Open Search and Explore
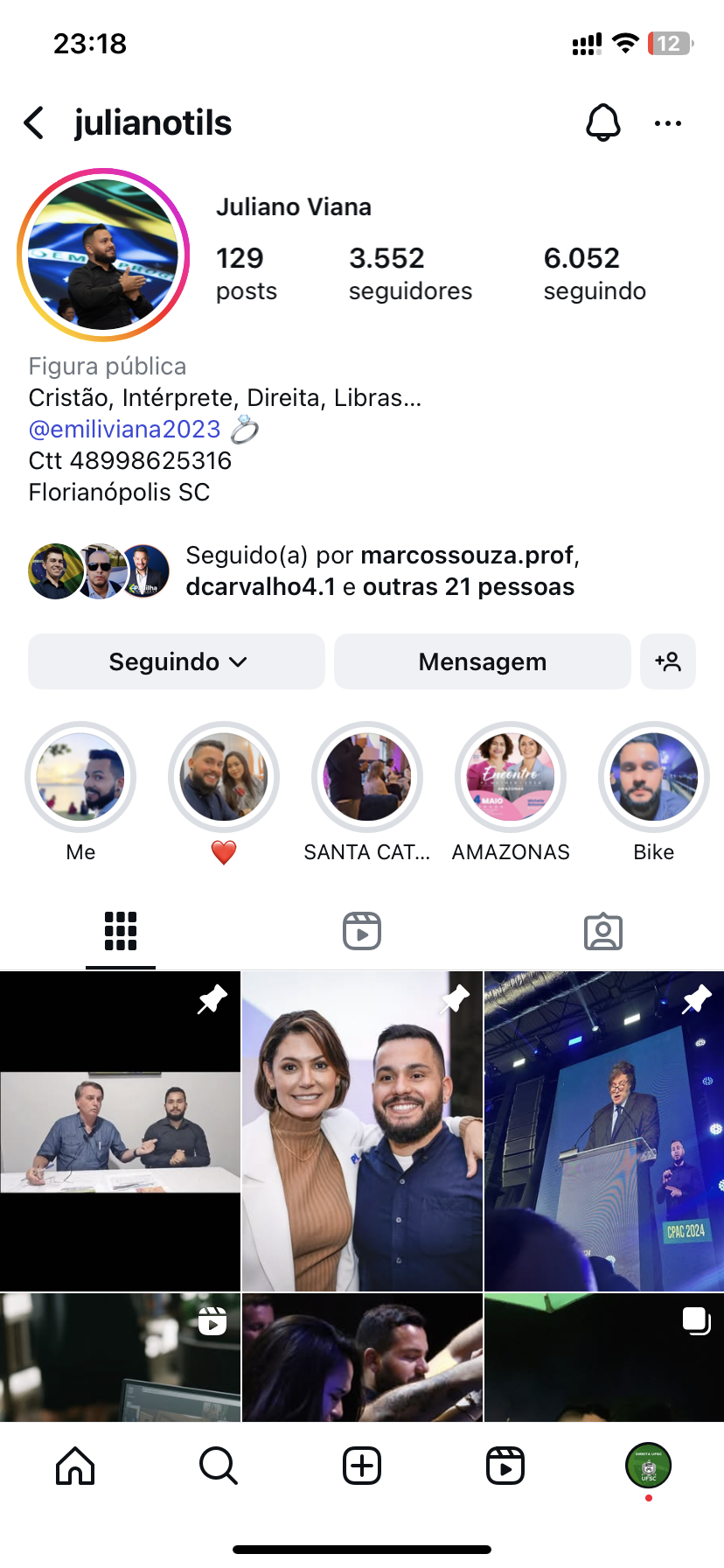 click(x=219, y=1466)
